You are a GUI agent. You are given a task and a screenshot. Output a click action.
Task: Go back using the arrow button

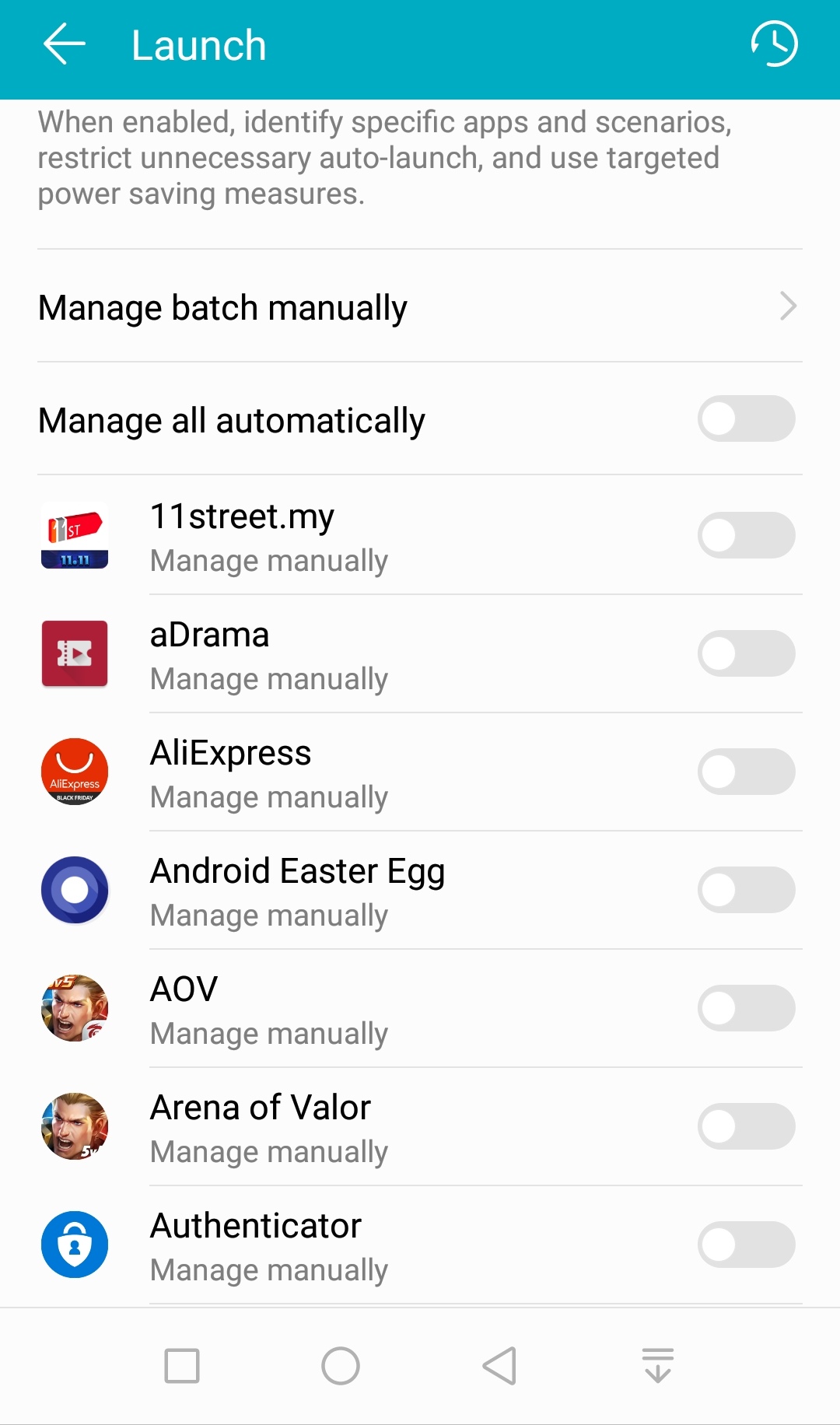click(x=65, y=44)
